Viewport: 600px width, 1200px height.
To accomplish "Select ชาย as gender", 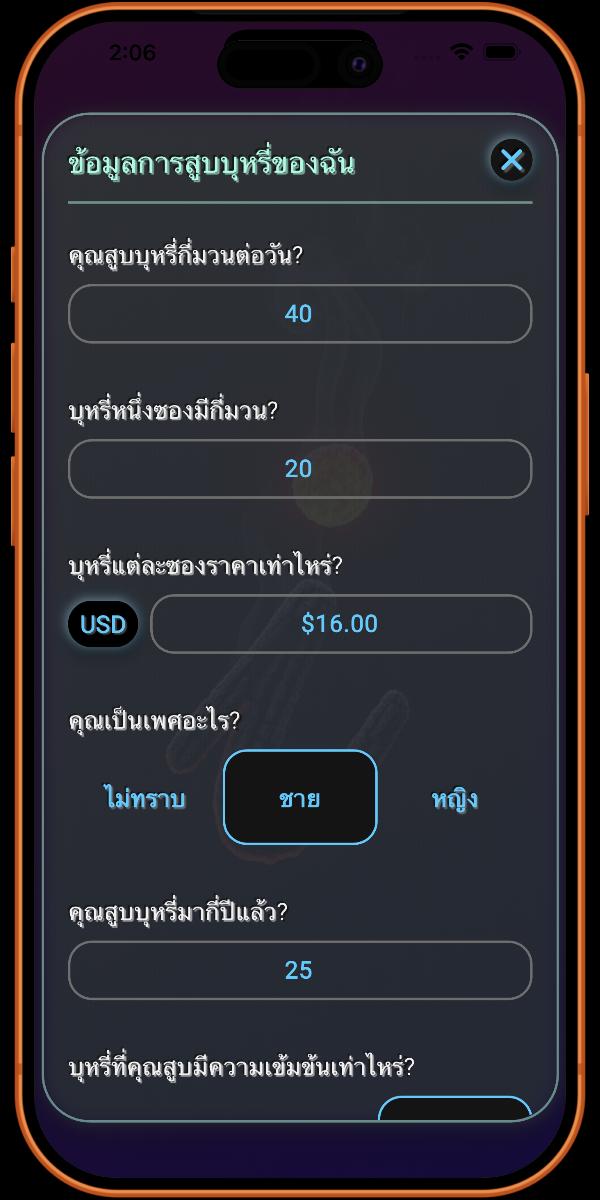I will (299, 798).
